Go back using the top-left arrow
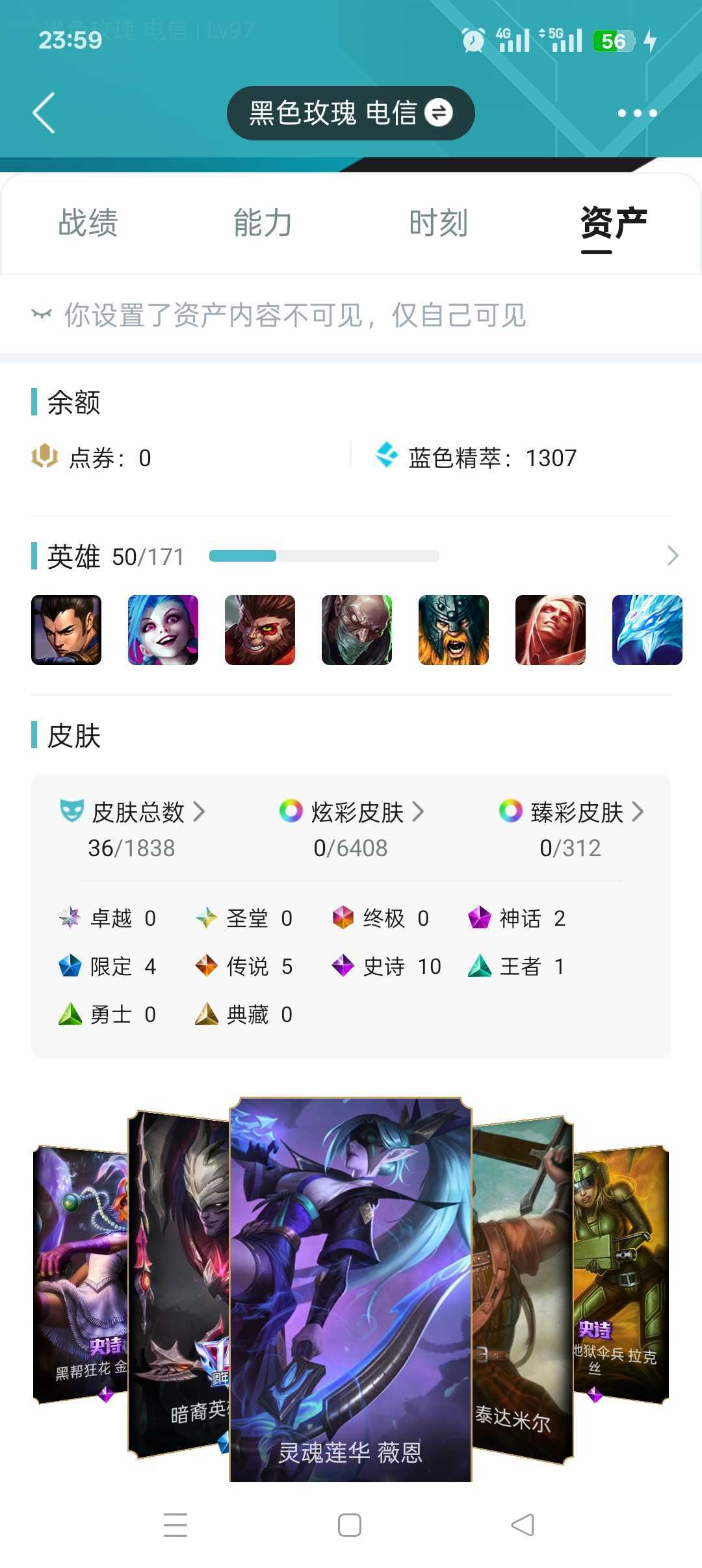This screenshot has width=702, height=1568. point(44,113)
